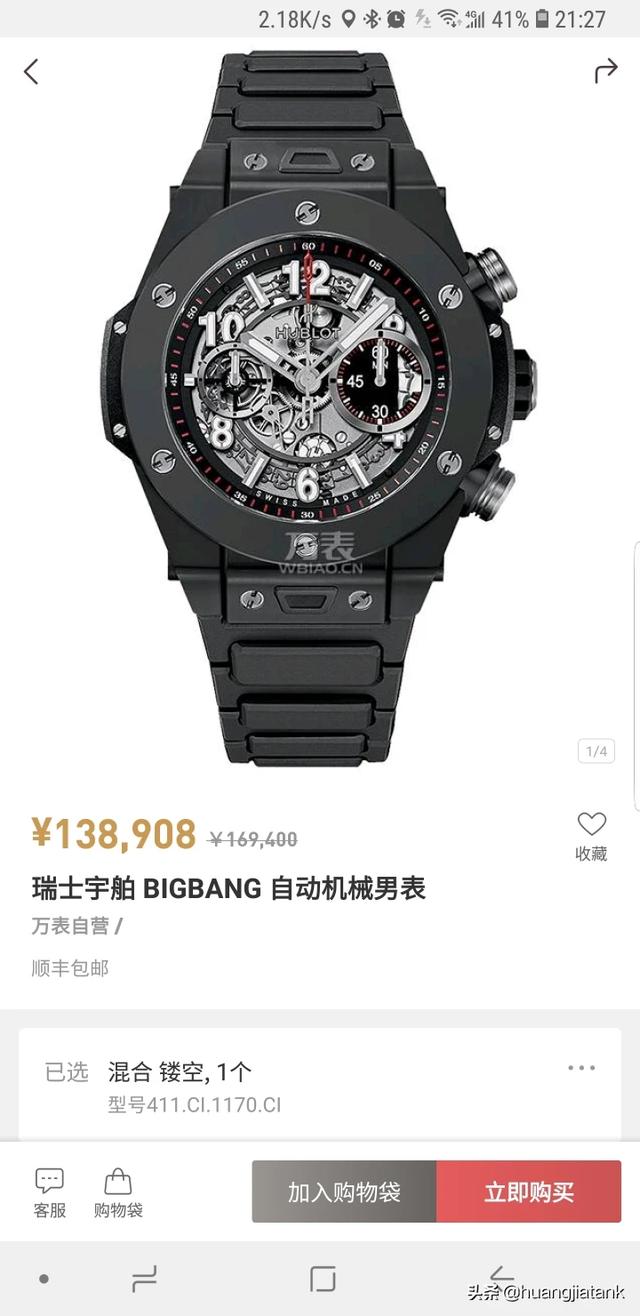Open the shopping bag (购物袋)

[118, 1192]
